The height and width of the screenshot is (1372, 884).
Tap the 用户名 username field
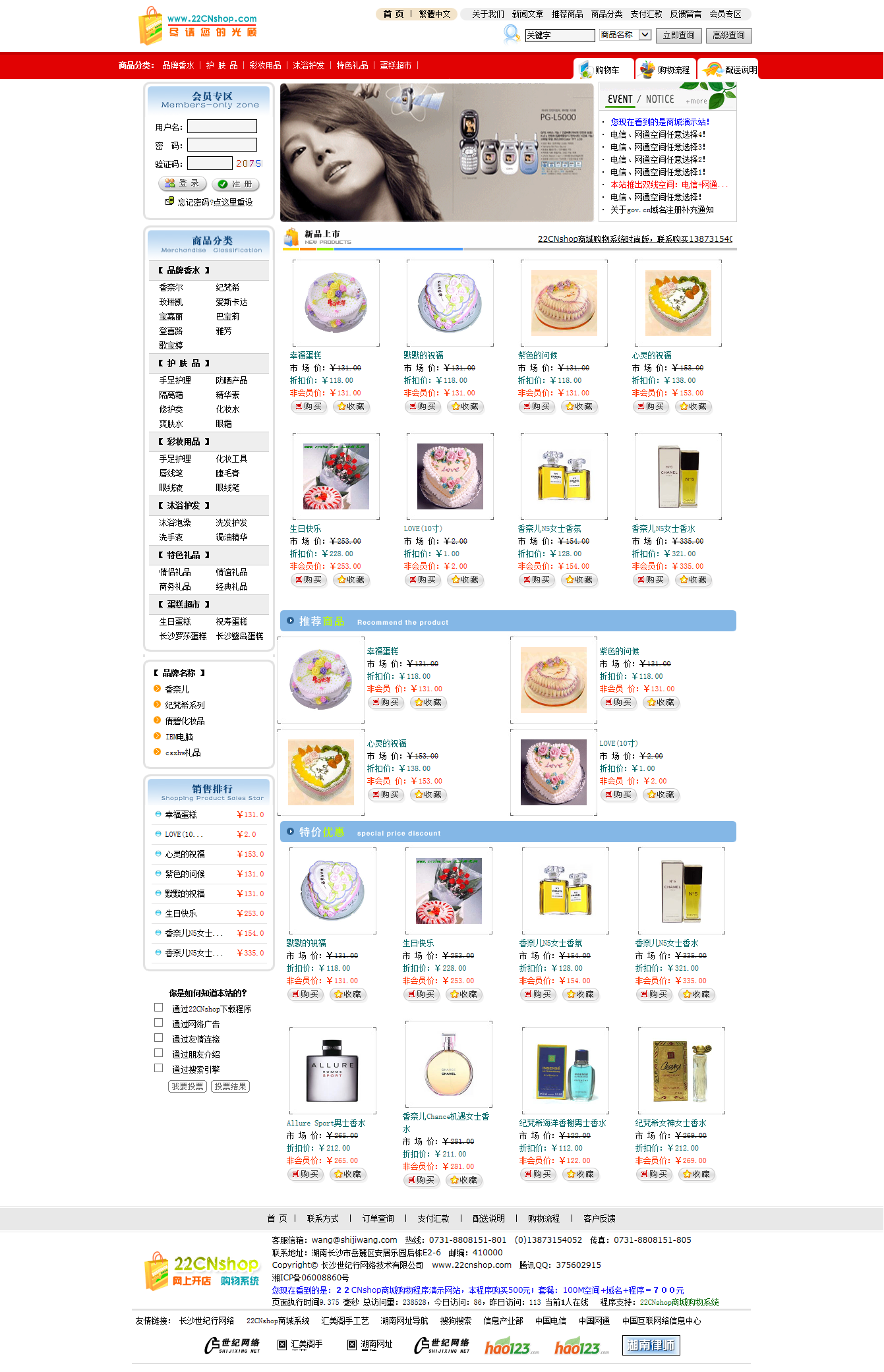coord(221,127)
